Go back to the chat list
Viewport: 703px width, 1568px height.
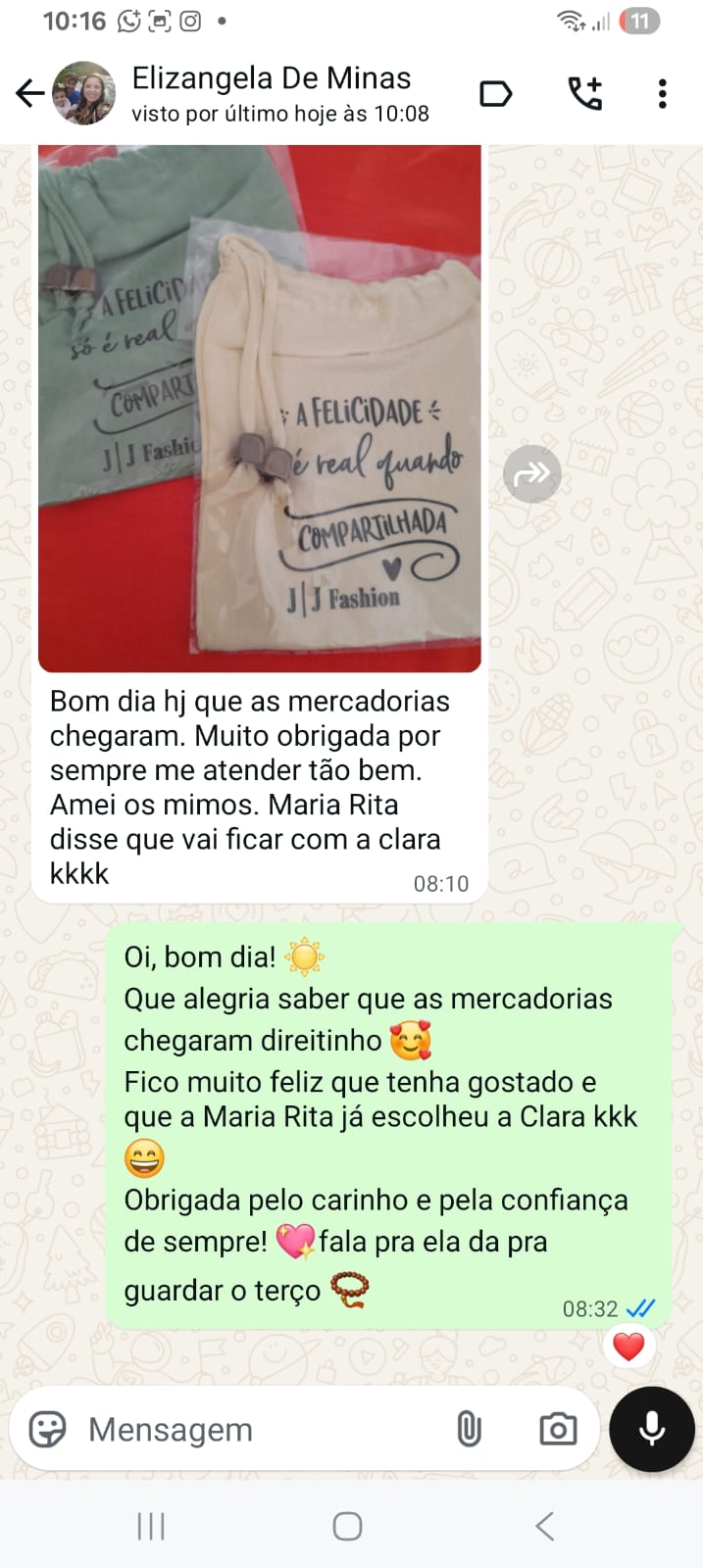[30, 94]
